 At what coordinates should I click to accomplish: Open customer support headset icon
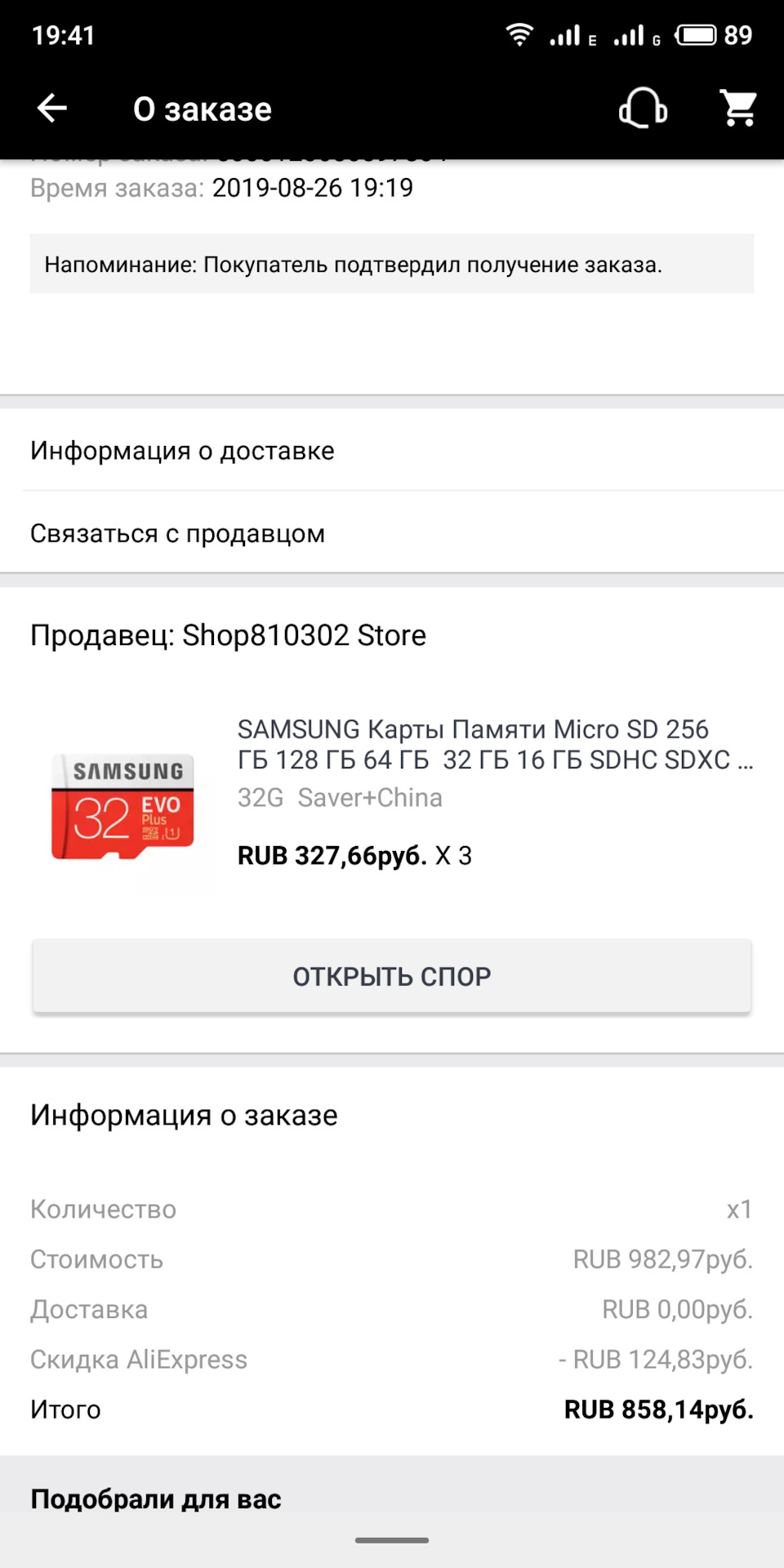click(x=643, y=108)
